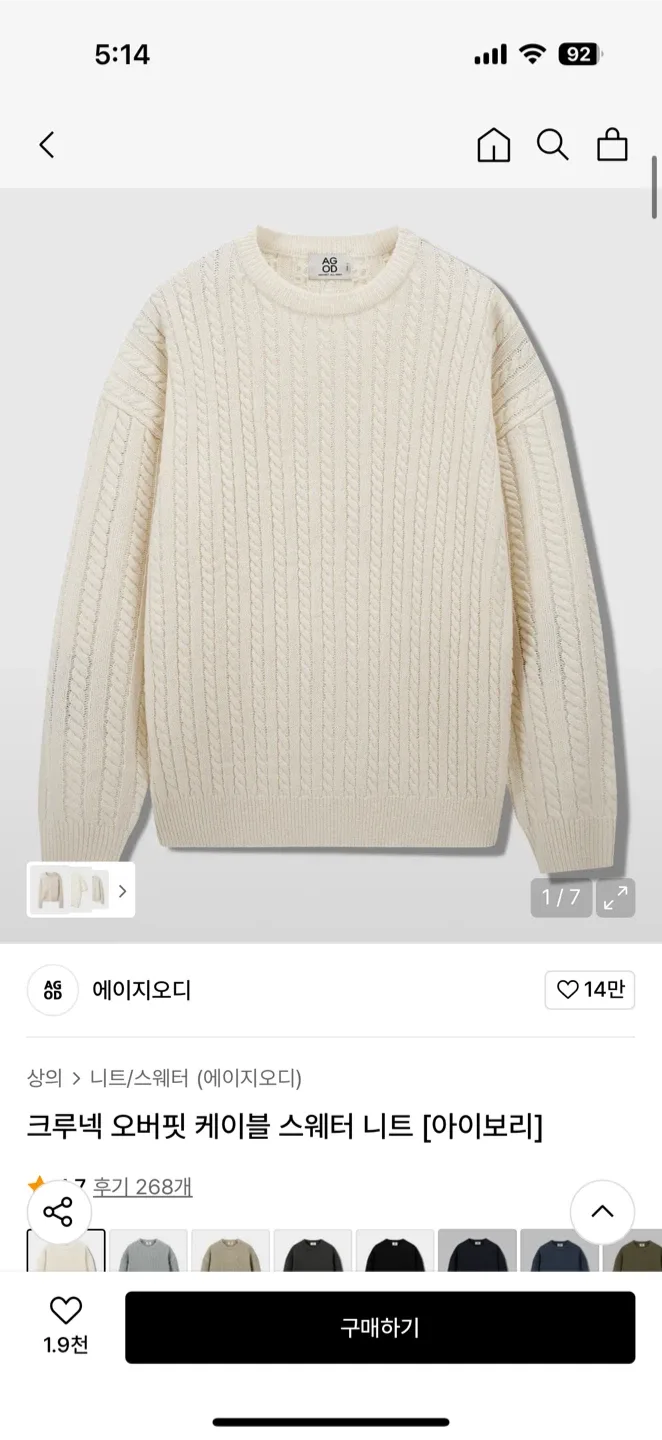
Task: Share this product
Action: pyautogui.click(x=58, y=1212)
